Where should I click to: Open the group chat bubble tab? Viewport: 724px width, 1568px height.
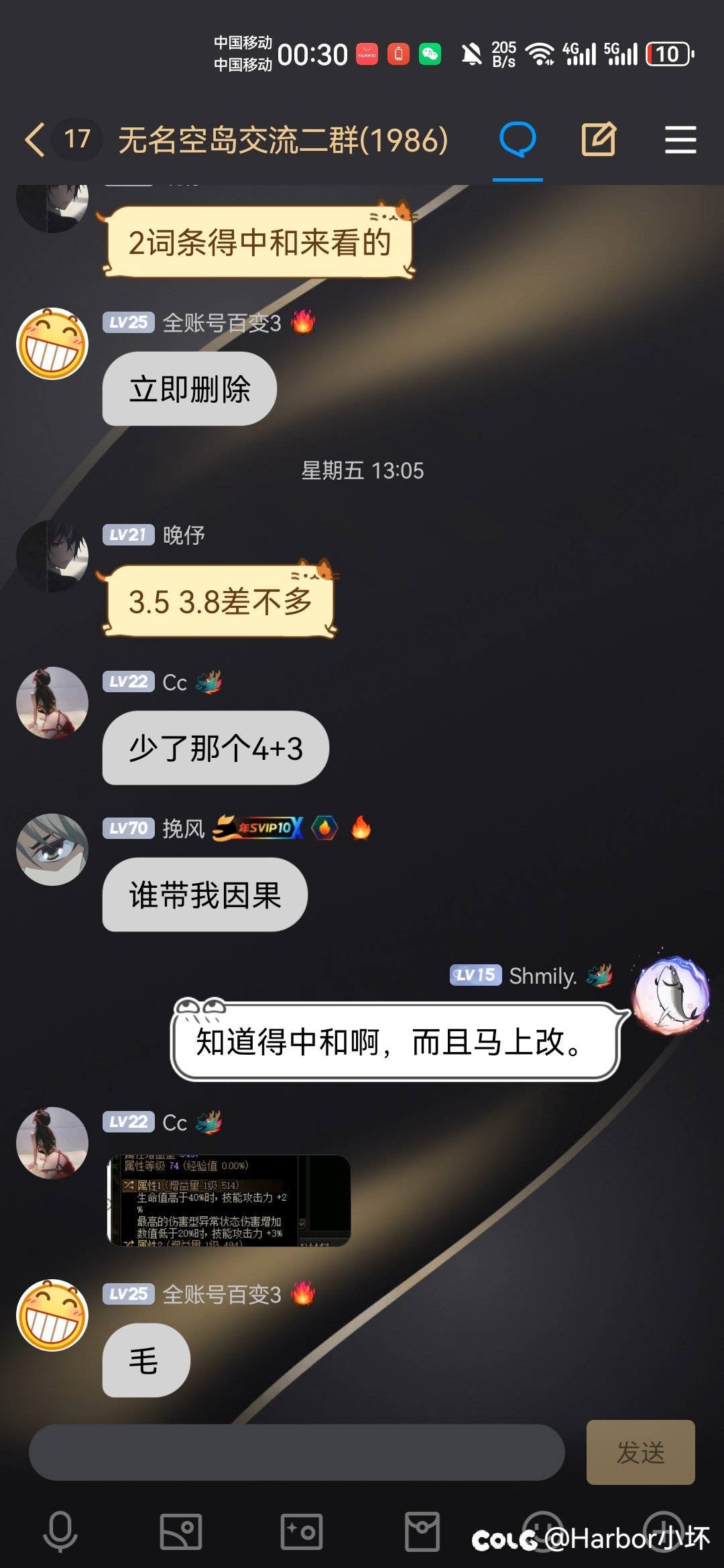tap(518, 139)
